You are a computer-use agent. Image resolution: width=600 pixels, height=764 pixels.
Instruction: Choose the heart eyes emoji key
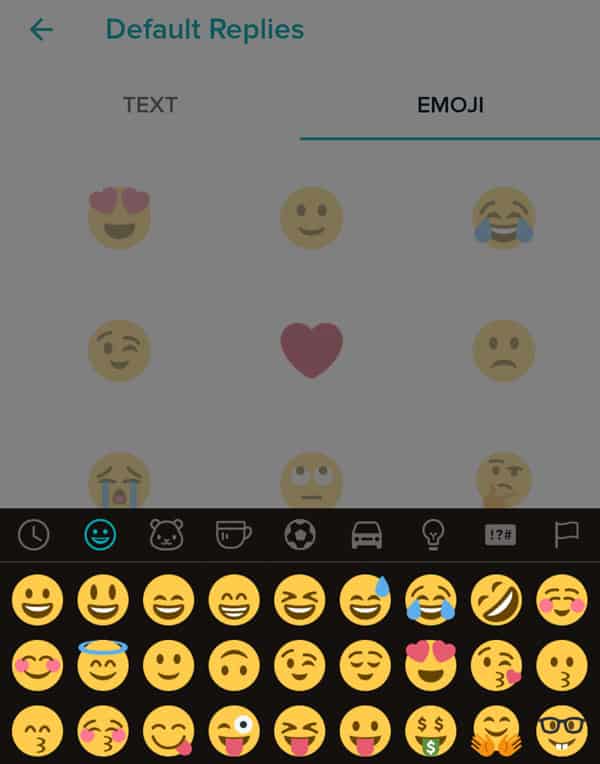(x=431, y=664)
